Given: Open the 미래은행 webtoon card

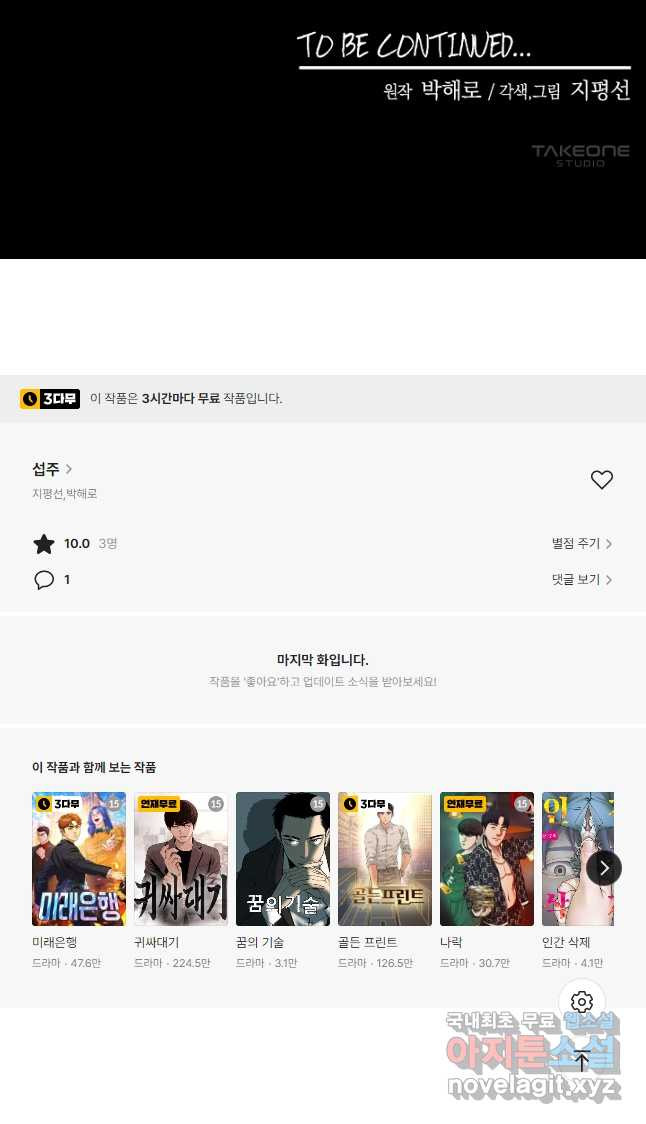Looking at the screenshot, I should [x=79, y=859].
